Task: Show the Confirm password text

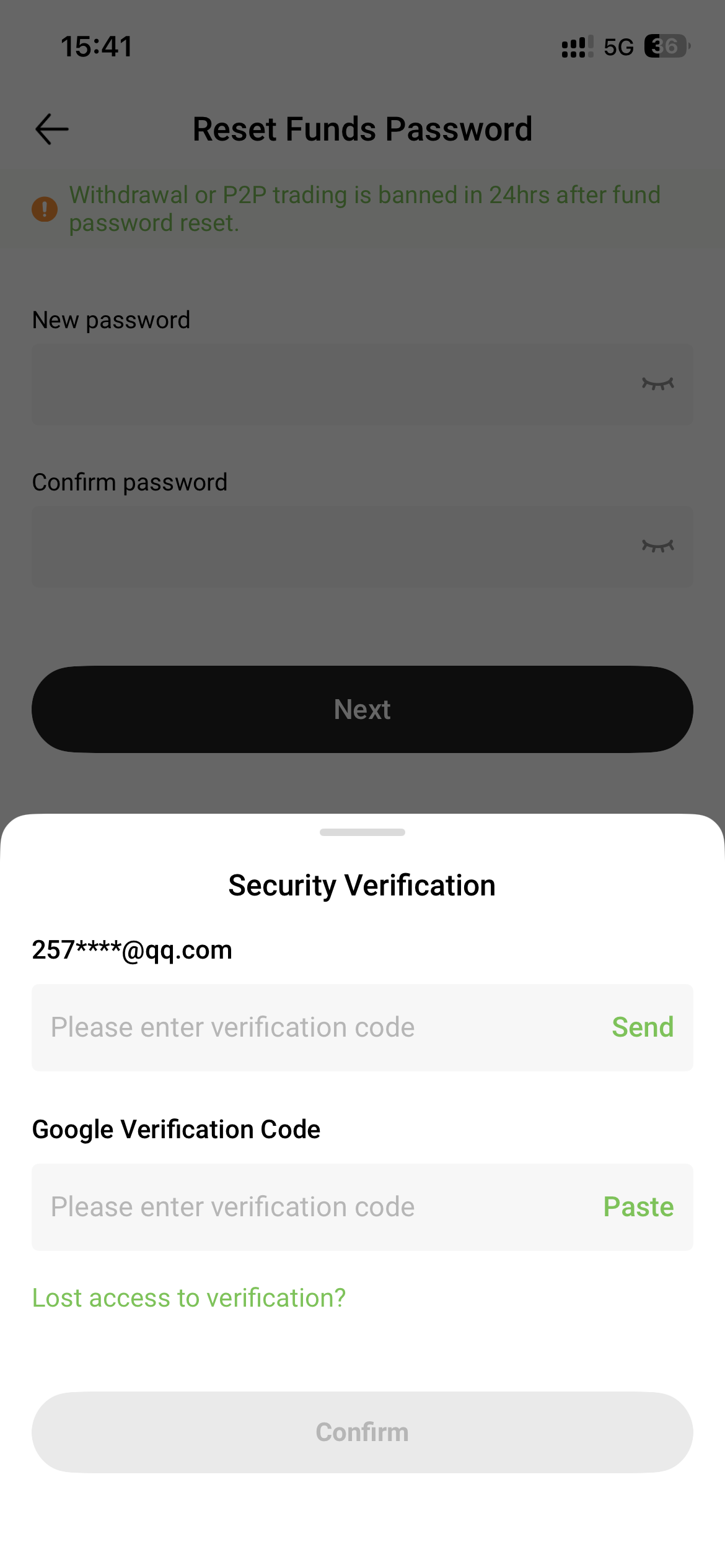Action: click(657, 546)
